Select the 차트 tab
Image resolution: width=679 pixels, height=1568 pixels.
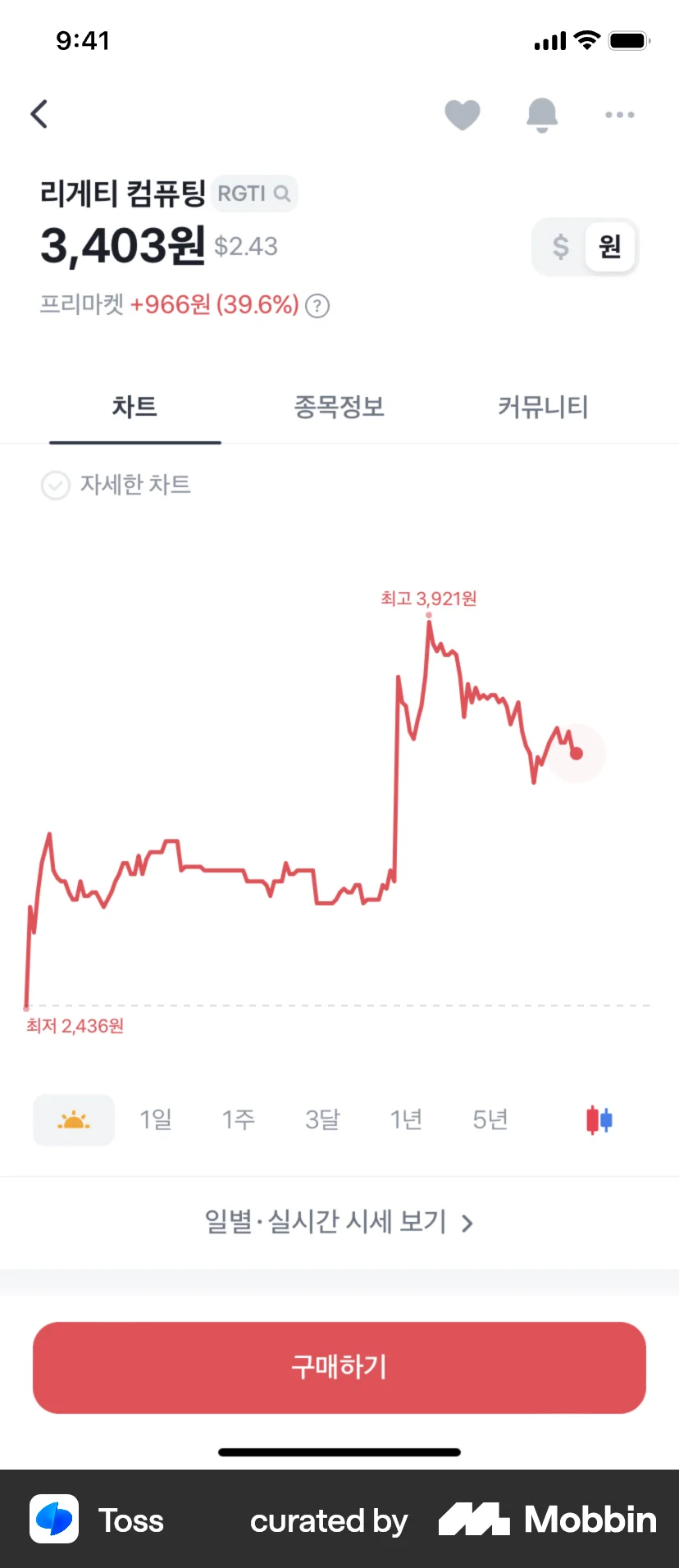click(135, 407)
